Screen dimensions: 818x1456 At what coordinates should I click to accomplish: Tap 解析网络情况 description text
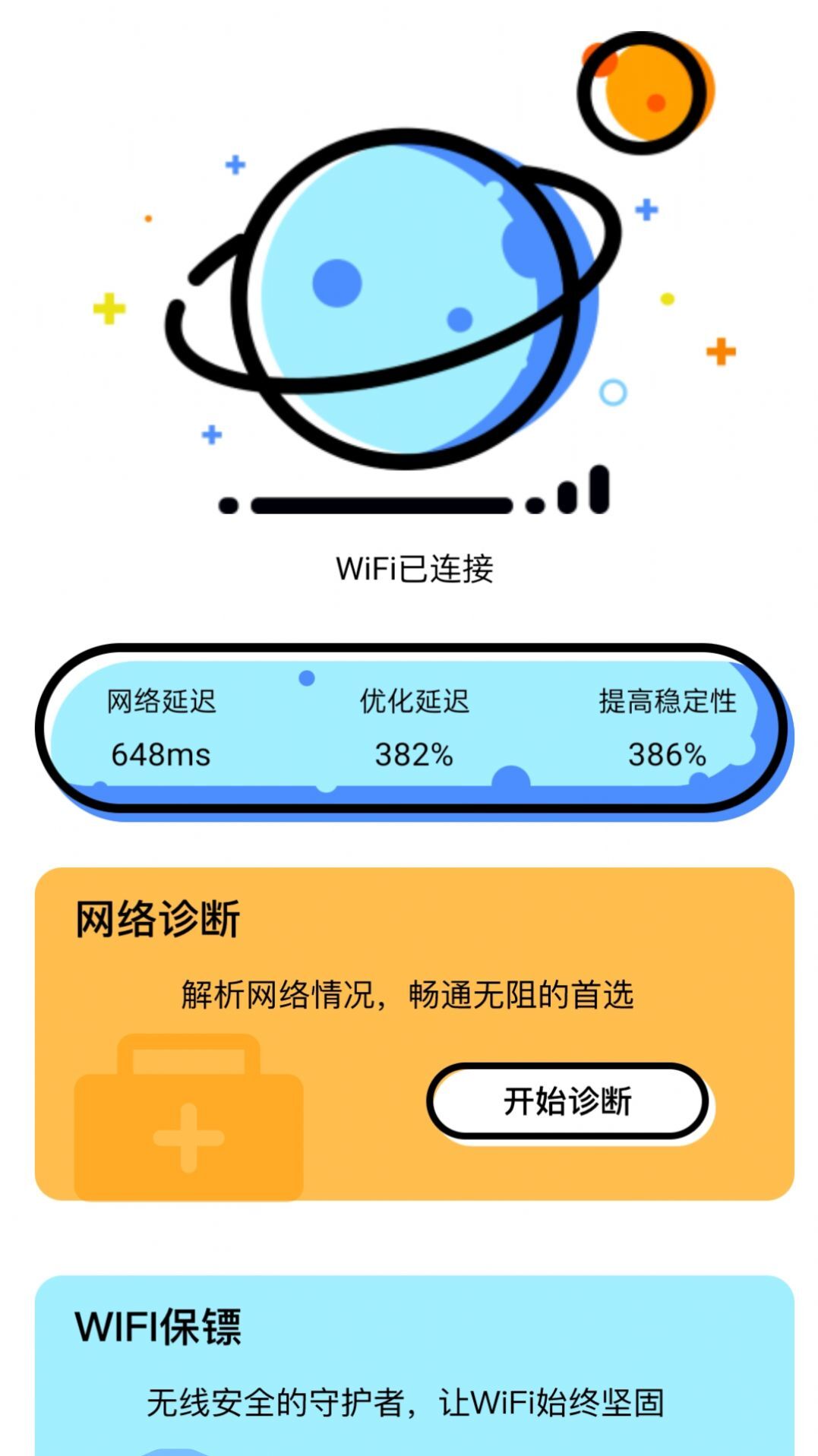410,991
